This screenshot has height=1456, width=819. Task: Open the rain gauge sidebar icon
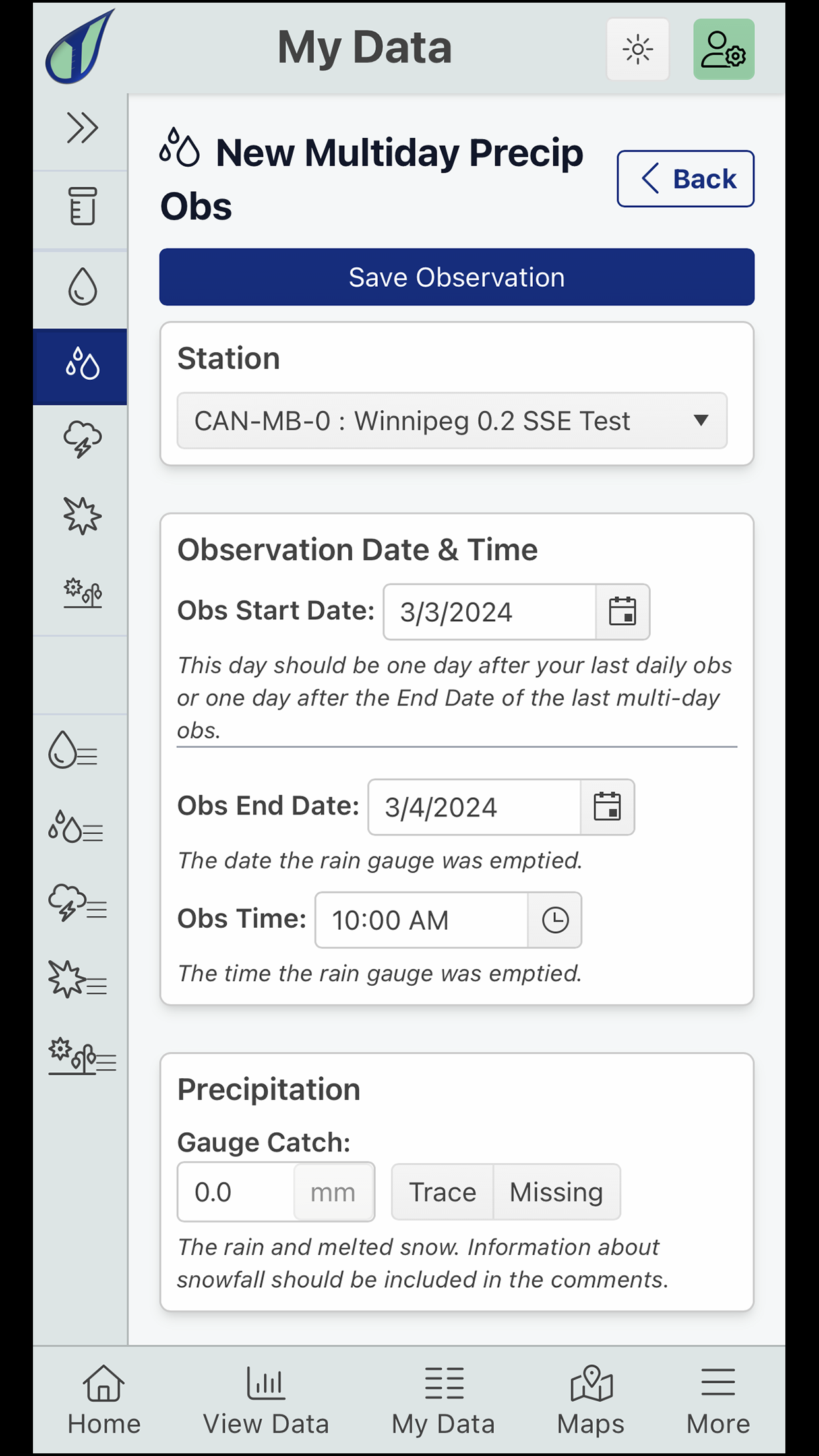coord(81,206)
